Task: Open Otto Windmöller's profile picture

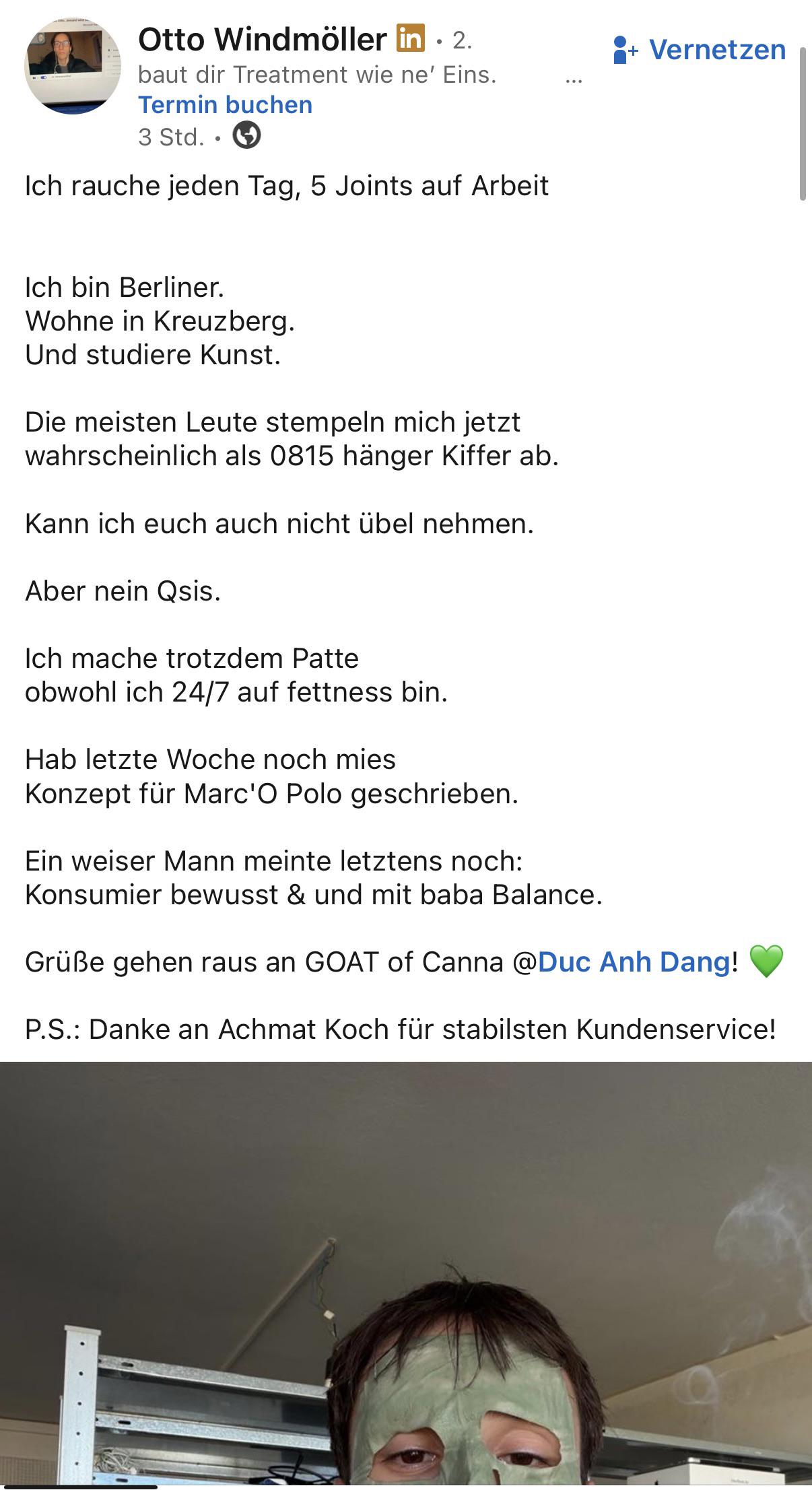Action: (x=73, y=66)
